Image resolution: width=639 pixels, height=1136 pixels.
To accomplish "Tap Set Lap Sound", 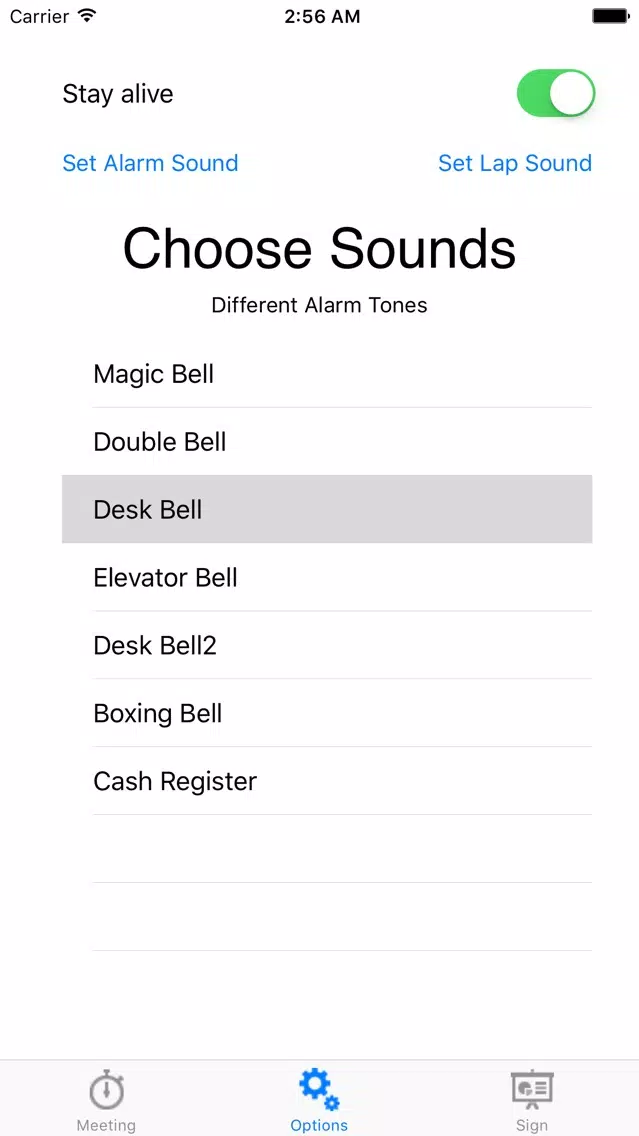I will (515, 163).
